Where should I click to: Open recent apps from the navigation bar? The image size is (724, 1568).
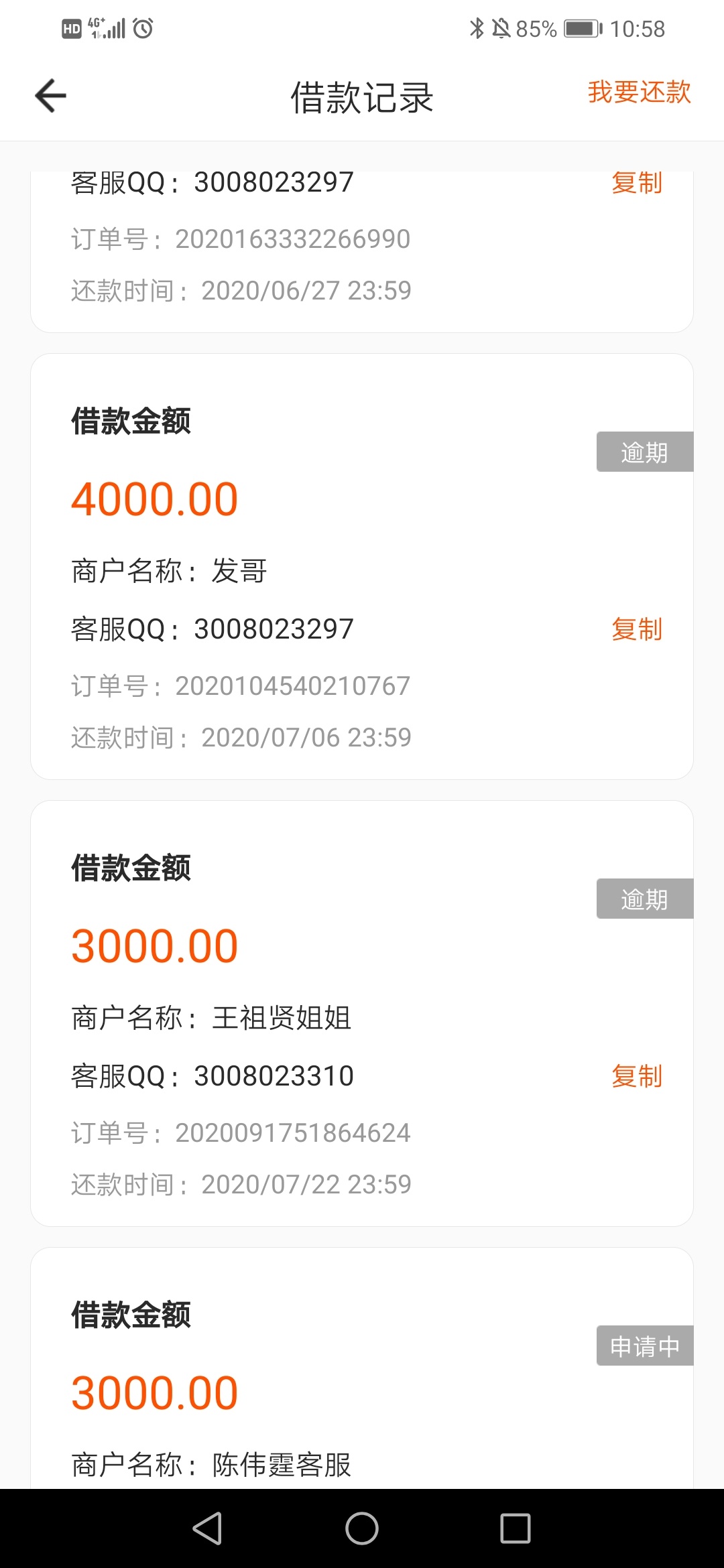[x=516, y=1528]
